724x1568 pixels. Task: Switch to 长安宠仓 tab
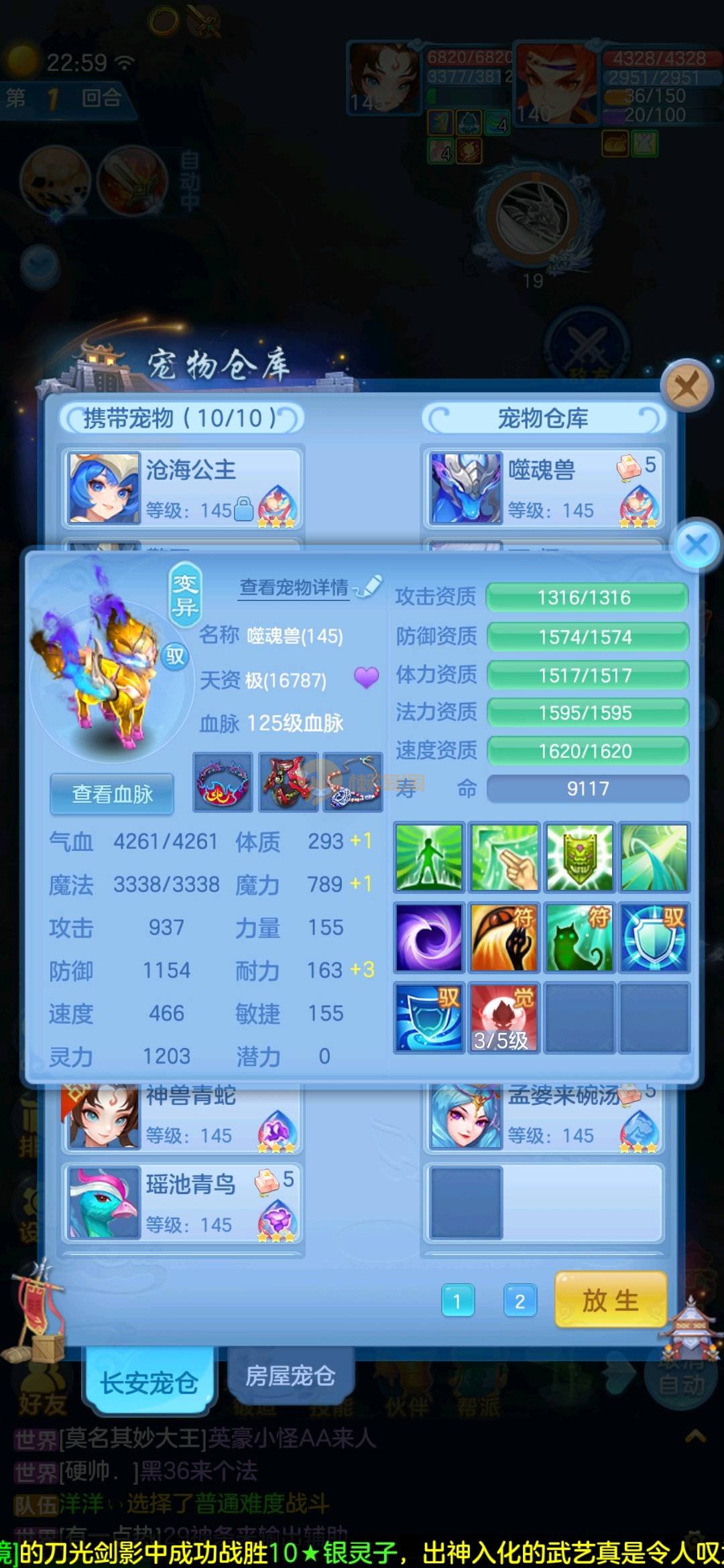pyautogui.click(x=149, y=1382)
